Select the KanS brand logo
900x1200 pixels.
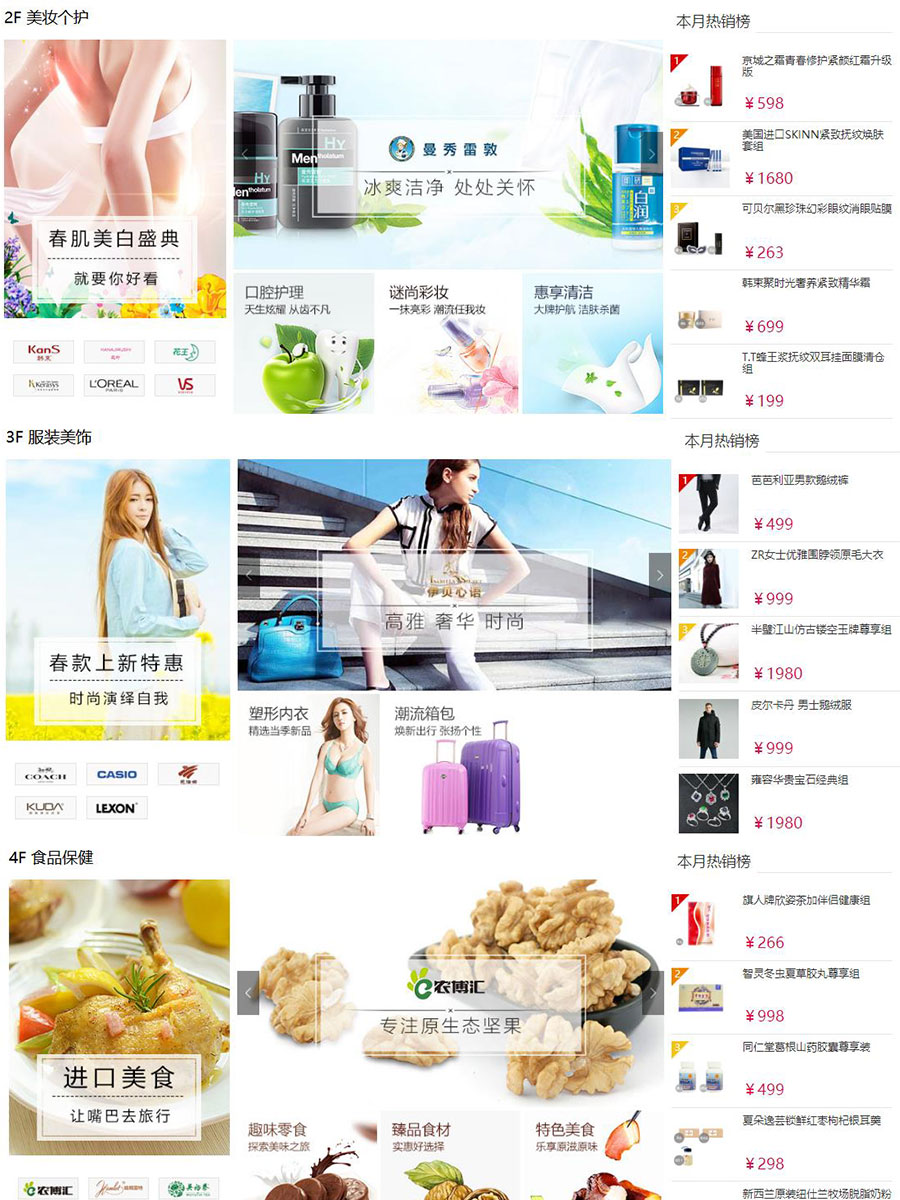(43, 352)
